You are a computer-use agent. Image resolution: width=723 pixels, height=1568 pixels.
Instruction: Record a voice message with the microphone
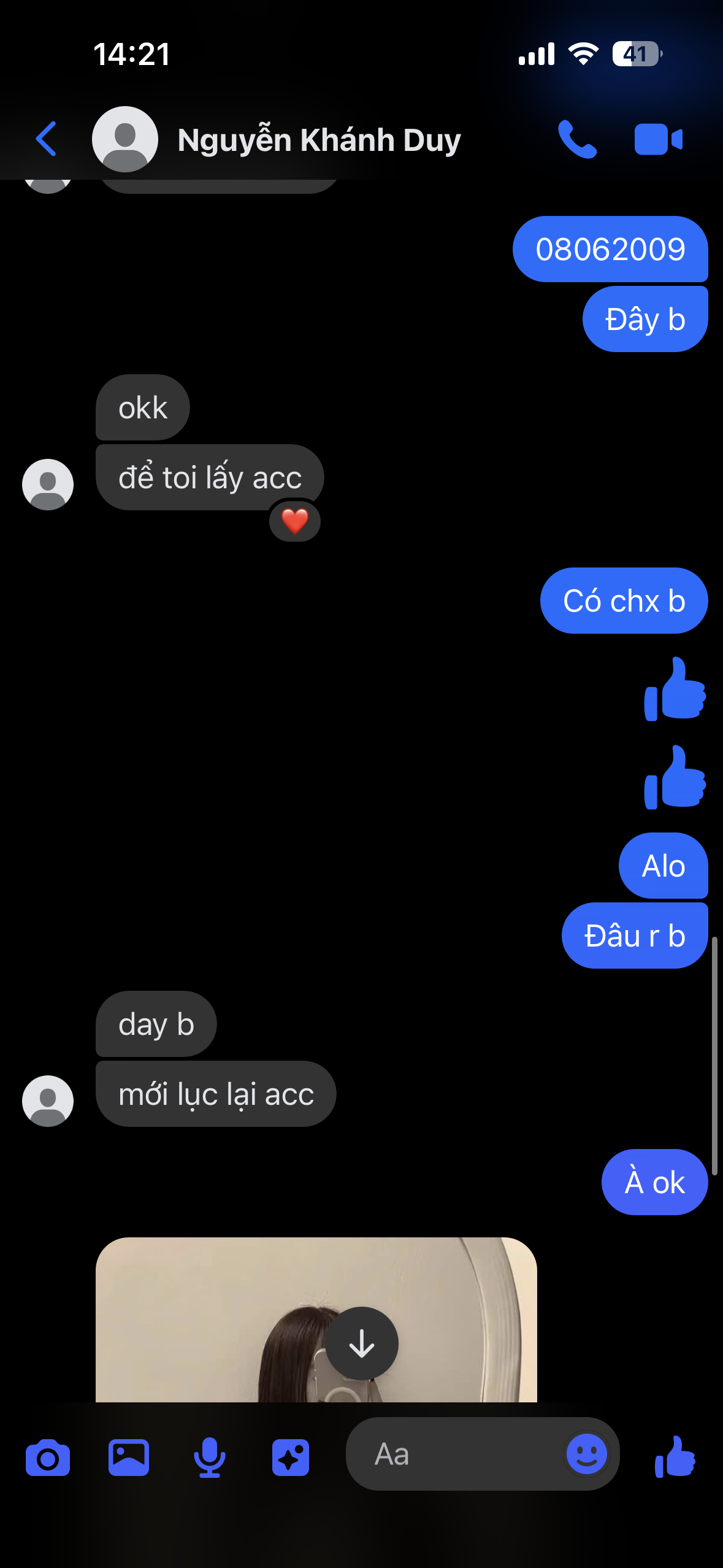click(209, 1458)
